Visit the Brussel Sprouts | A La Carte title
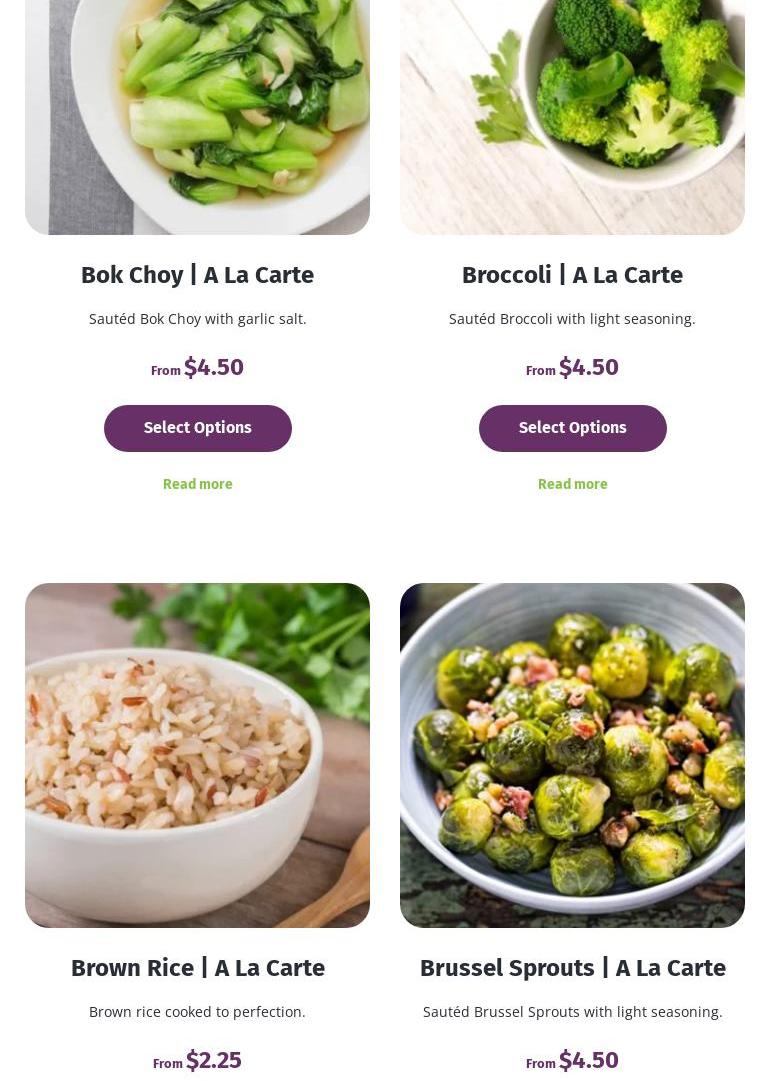The image size is (770, 1081). point(572,968)
